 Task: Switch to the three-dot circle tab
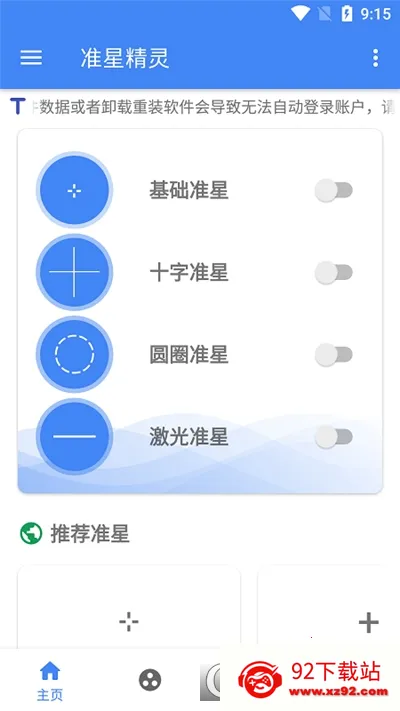(x=150, y=680)
